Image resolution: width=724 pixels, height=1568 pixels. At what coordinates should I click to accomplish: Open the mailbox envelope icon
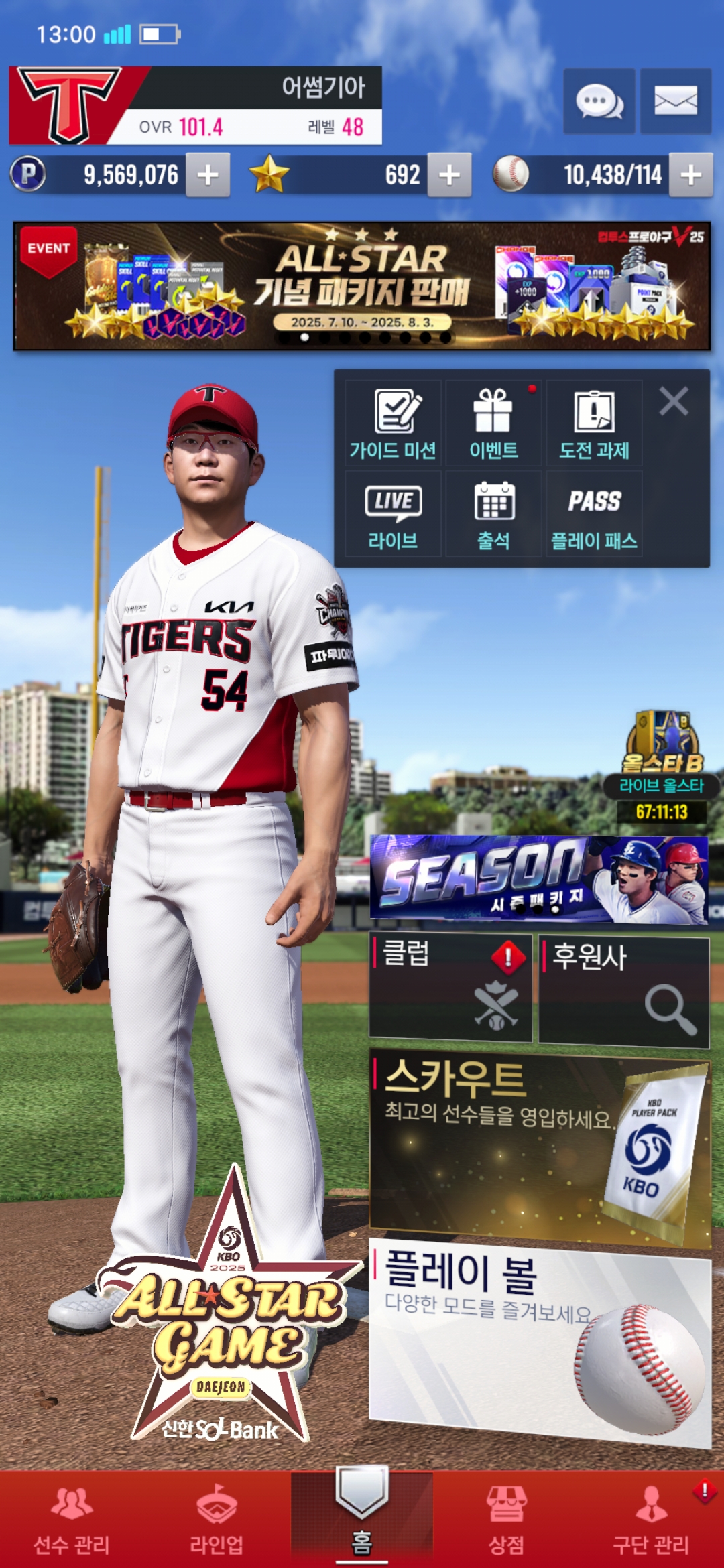tap(675, 101)
